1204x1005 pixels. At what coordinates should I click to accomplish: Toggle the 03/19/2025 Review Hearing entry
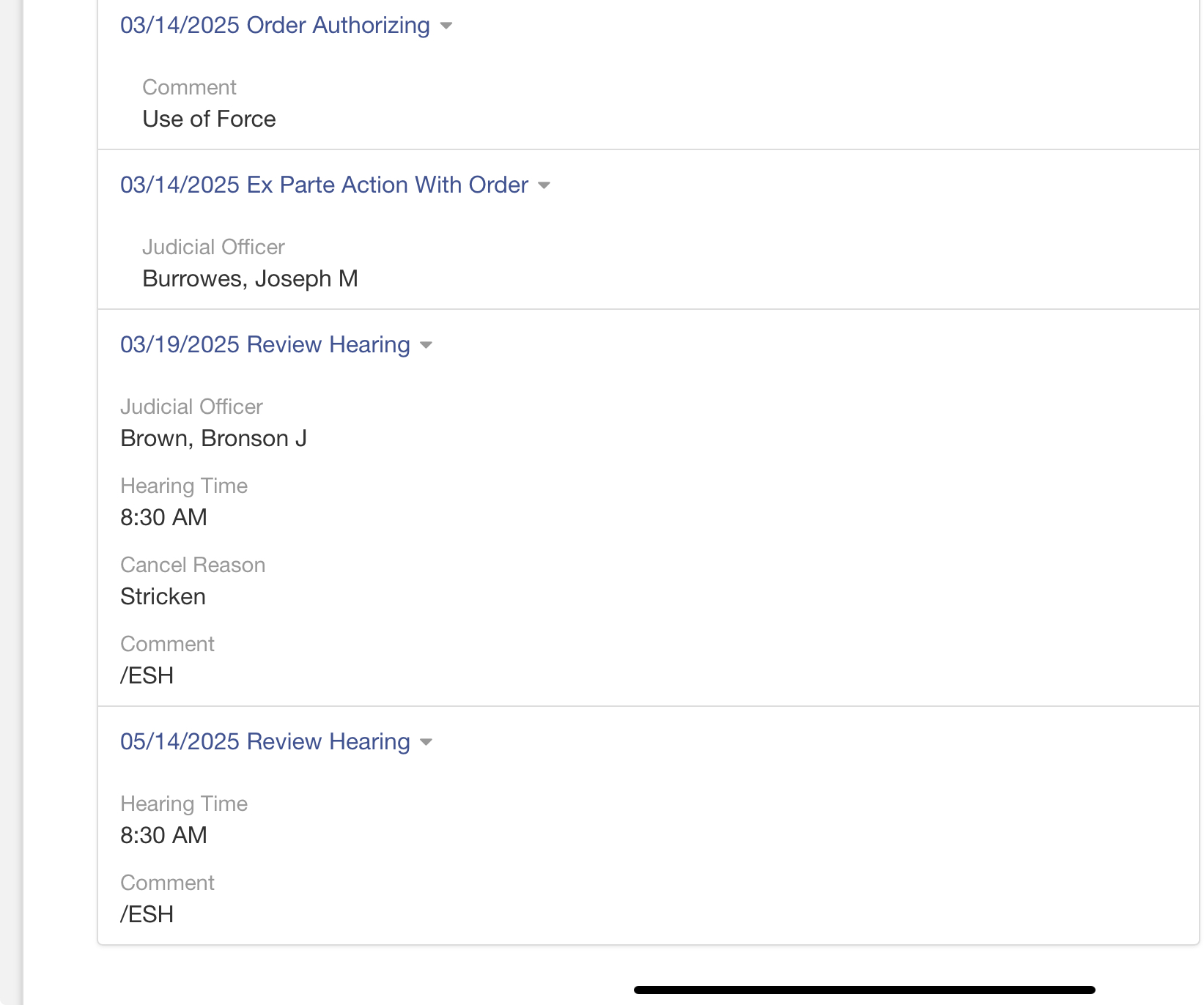[425, 345]
